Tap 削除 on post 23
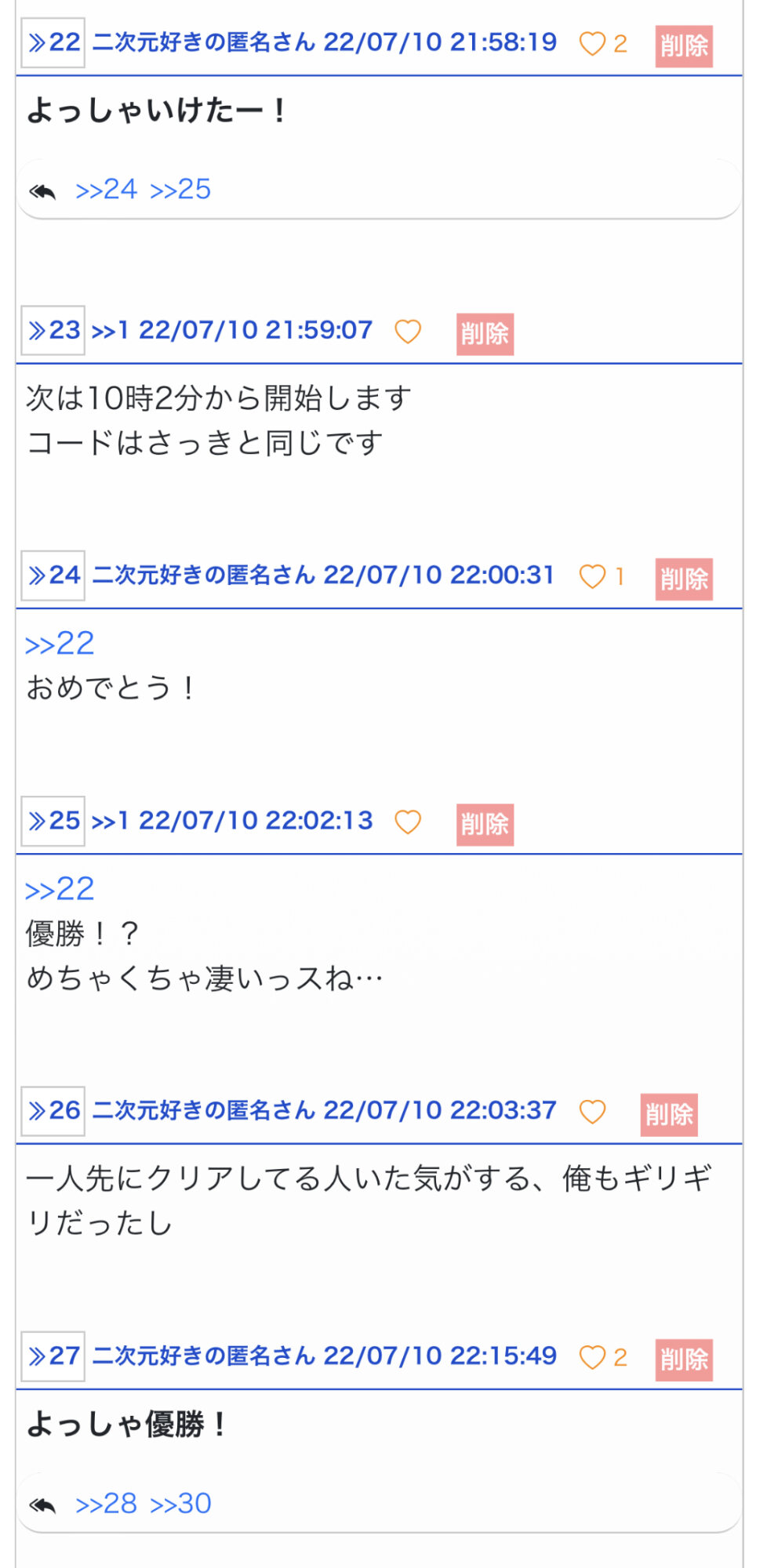Viewport: 767px width, 1568px height. tap(485, 334)
